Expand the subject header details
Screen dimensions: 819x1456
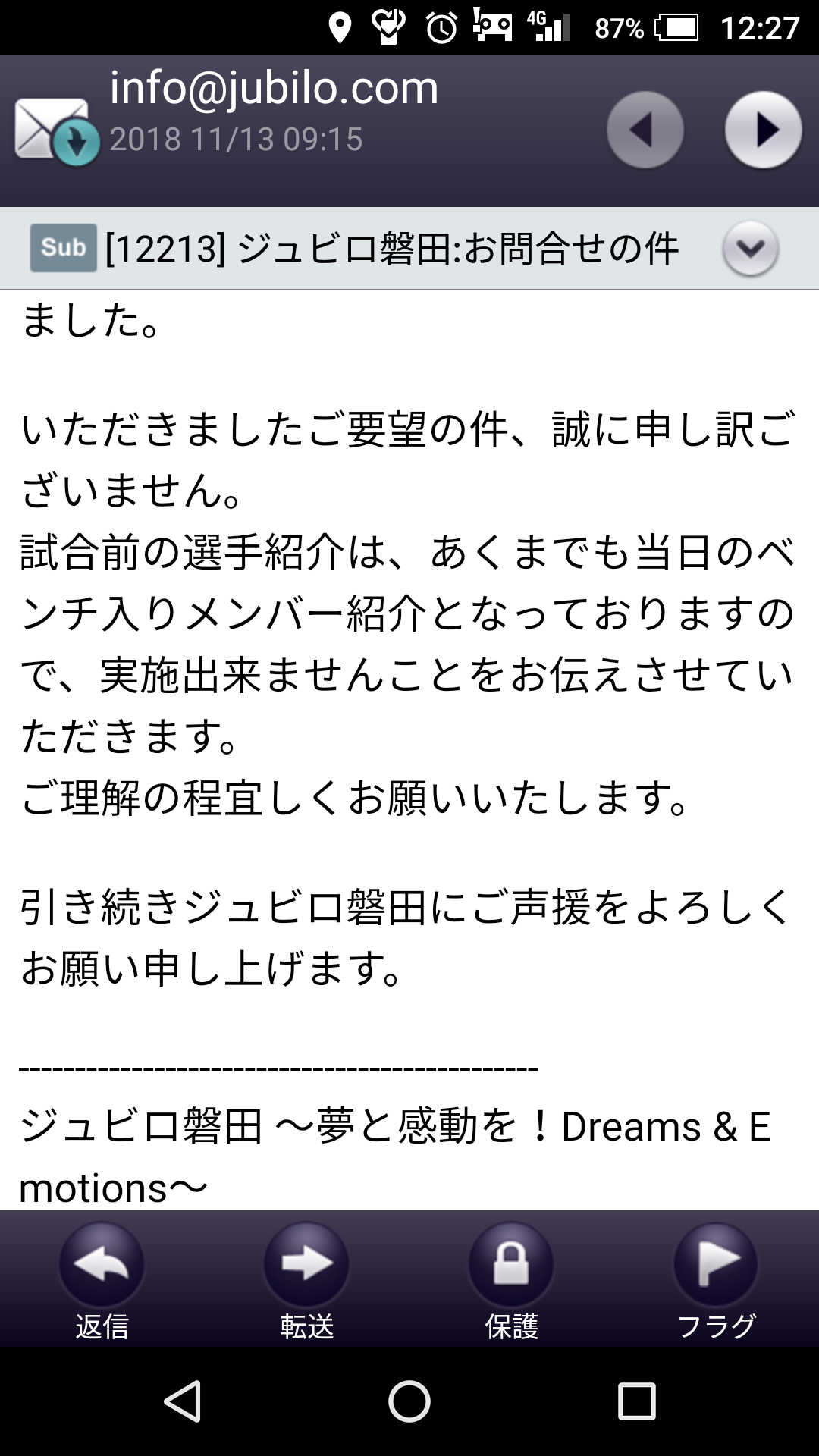pyautogui.click(x=750, y=249)
